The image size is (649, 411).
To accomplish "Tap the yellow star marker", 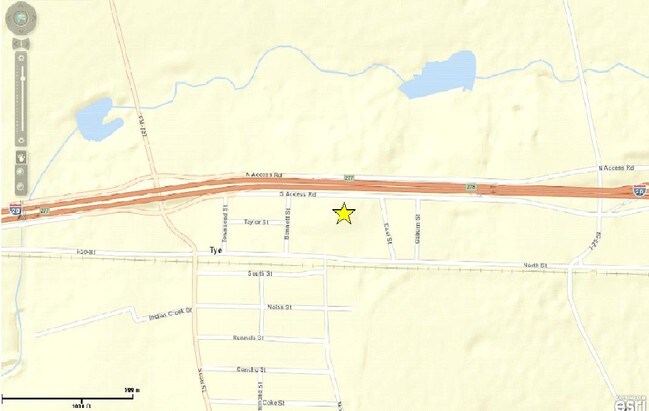I will tap(344, 214).
